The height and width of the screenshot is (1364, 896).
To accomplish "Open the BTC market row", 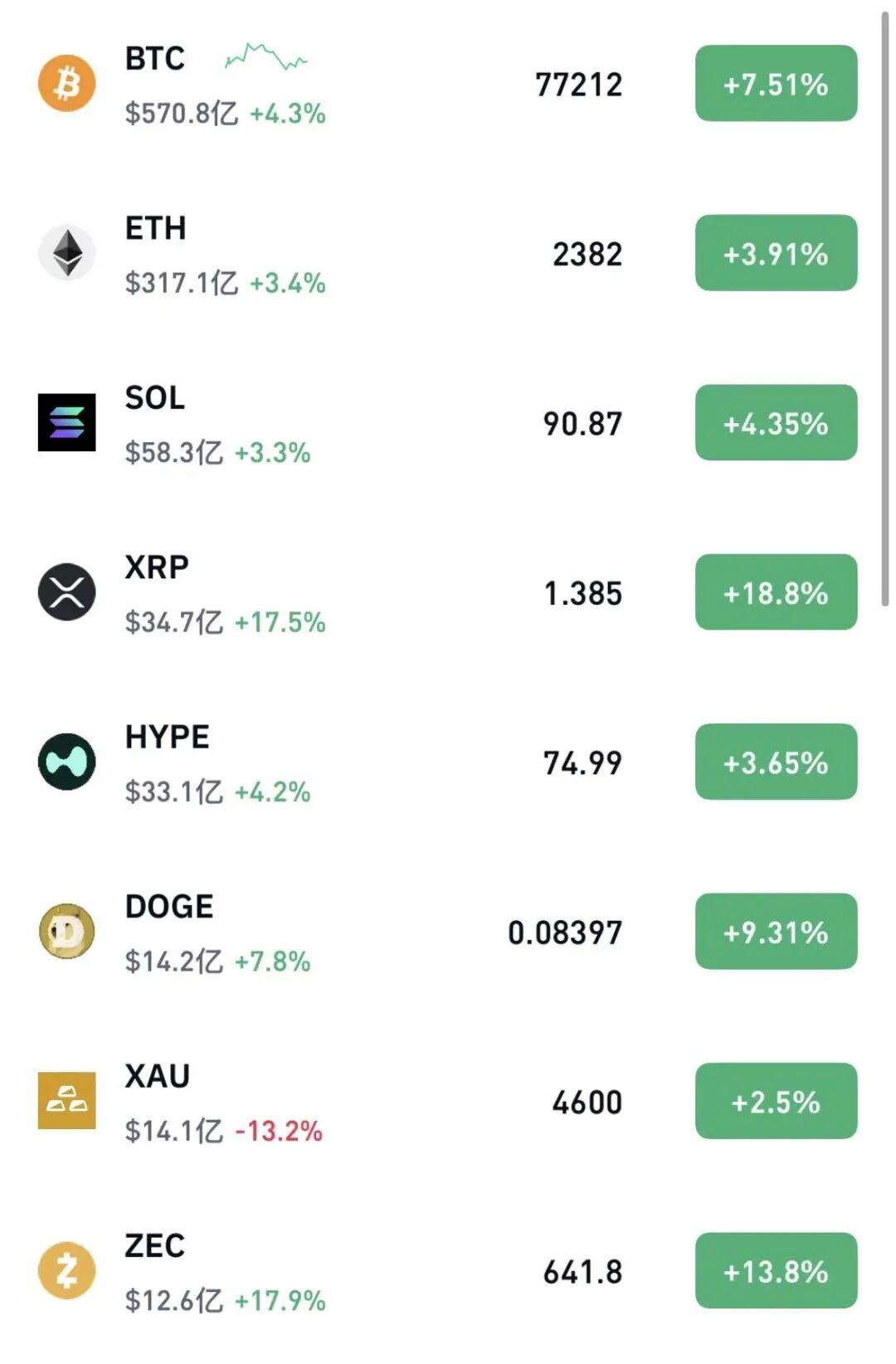I will pos(448,84).
